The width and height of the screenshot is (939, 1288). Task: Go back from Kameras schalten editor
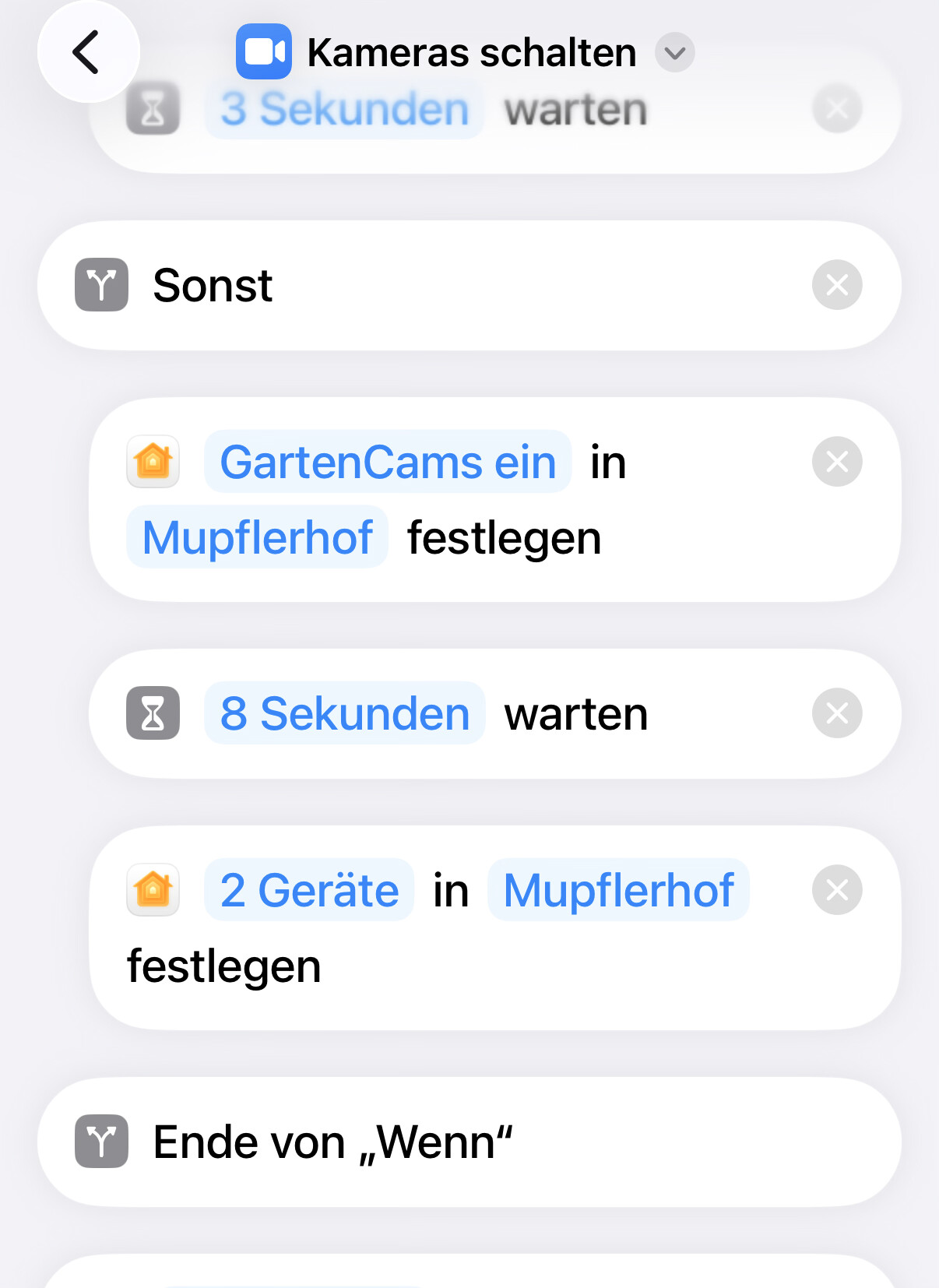[x=88, y=52]
